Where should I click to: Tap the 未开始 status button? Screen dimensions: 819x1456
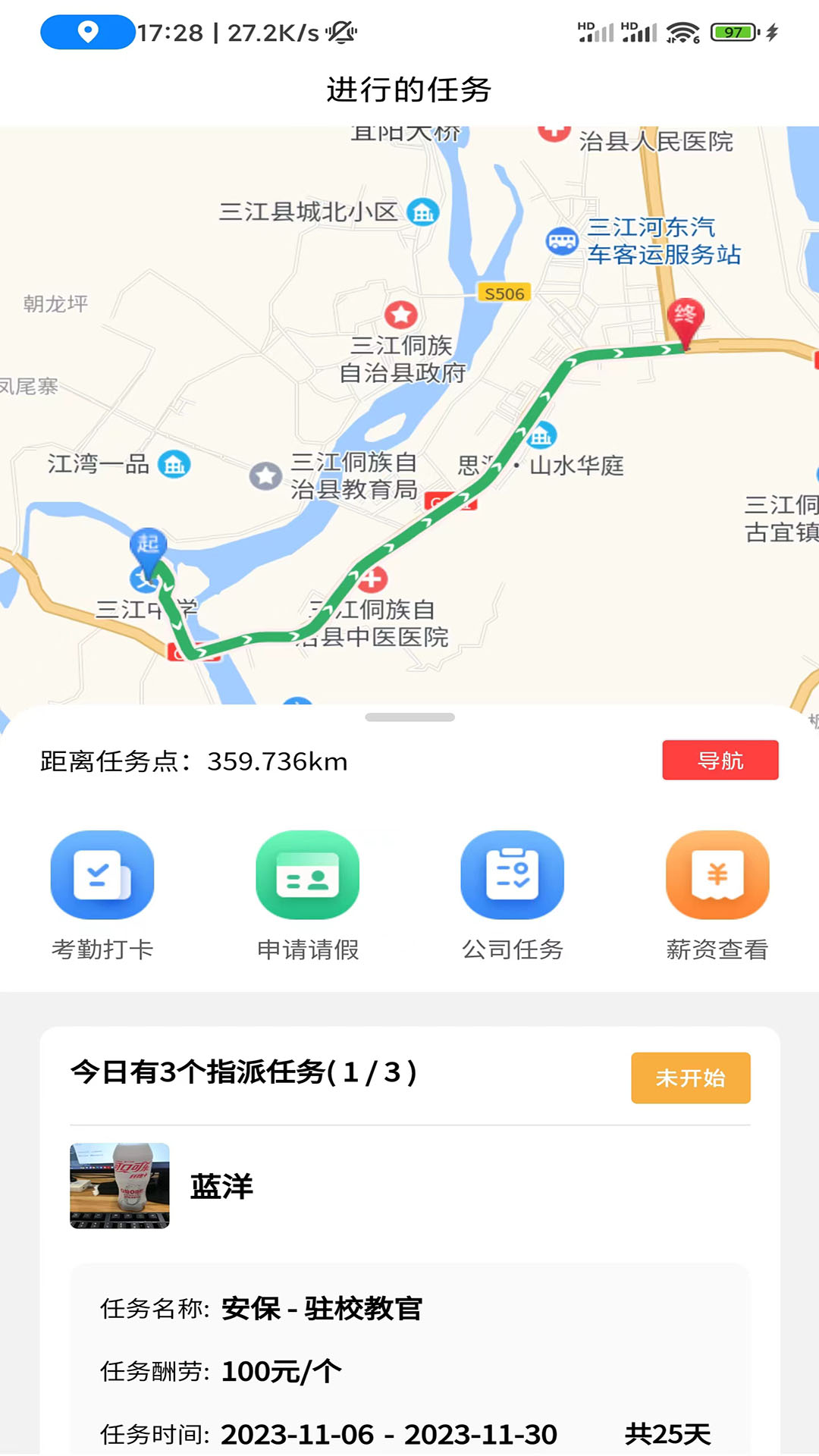click(x=690, y=1078)
